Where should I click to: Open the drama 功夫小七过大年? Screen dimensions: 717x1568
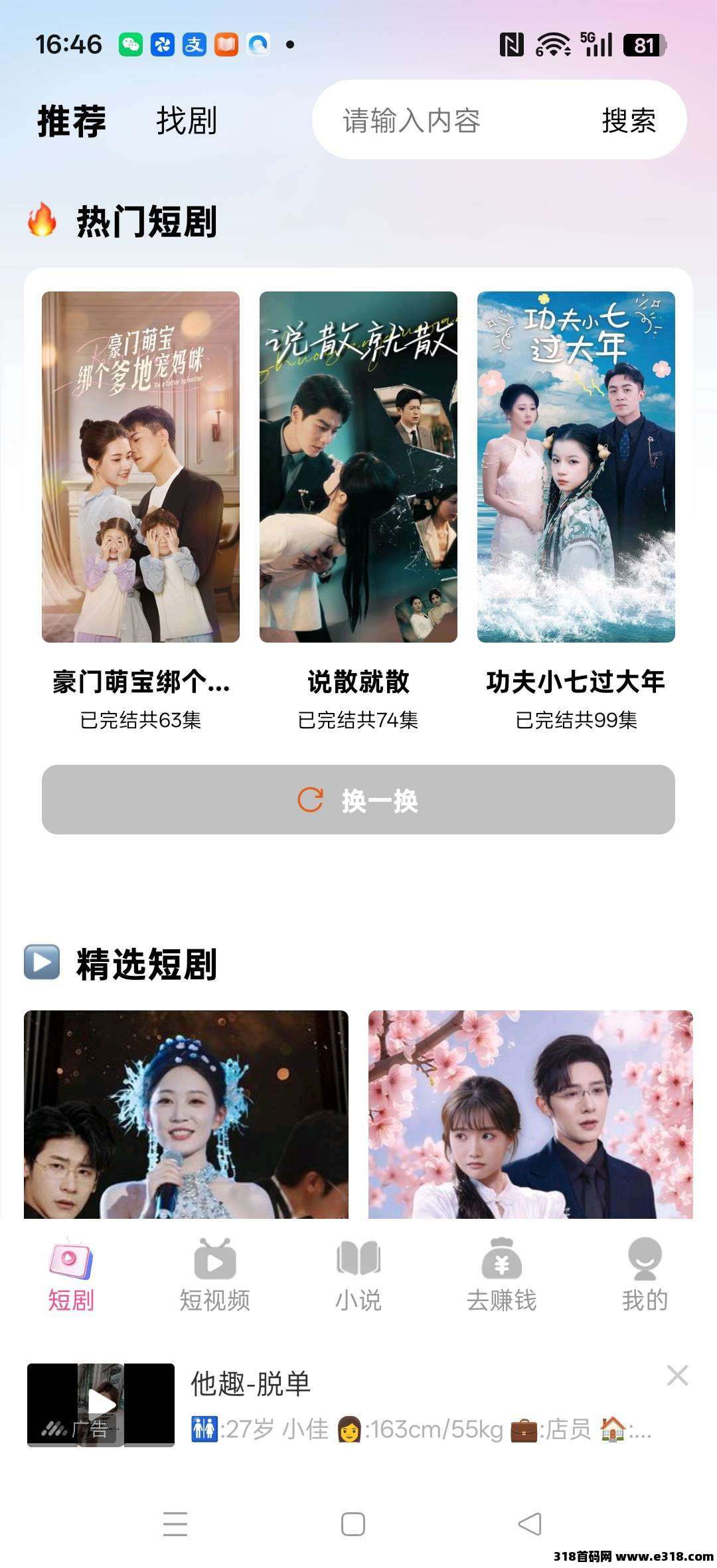tap(576, 467)
